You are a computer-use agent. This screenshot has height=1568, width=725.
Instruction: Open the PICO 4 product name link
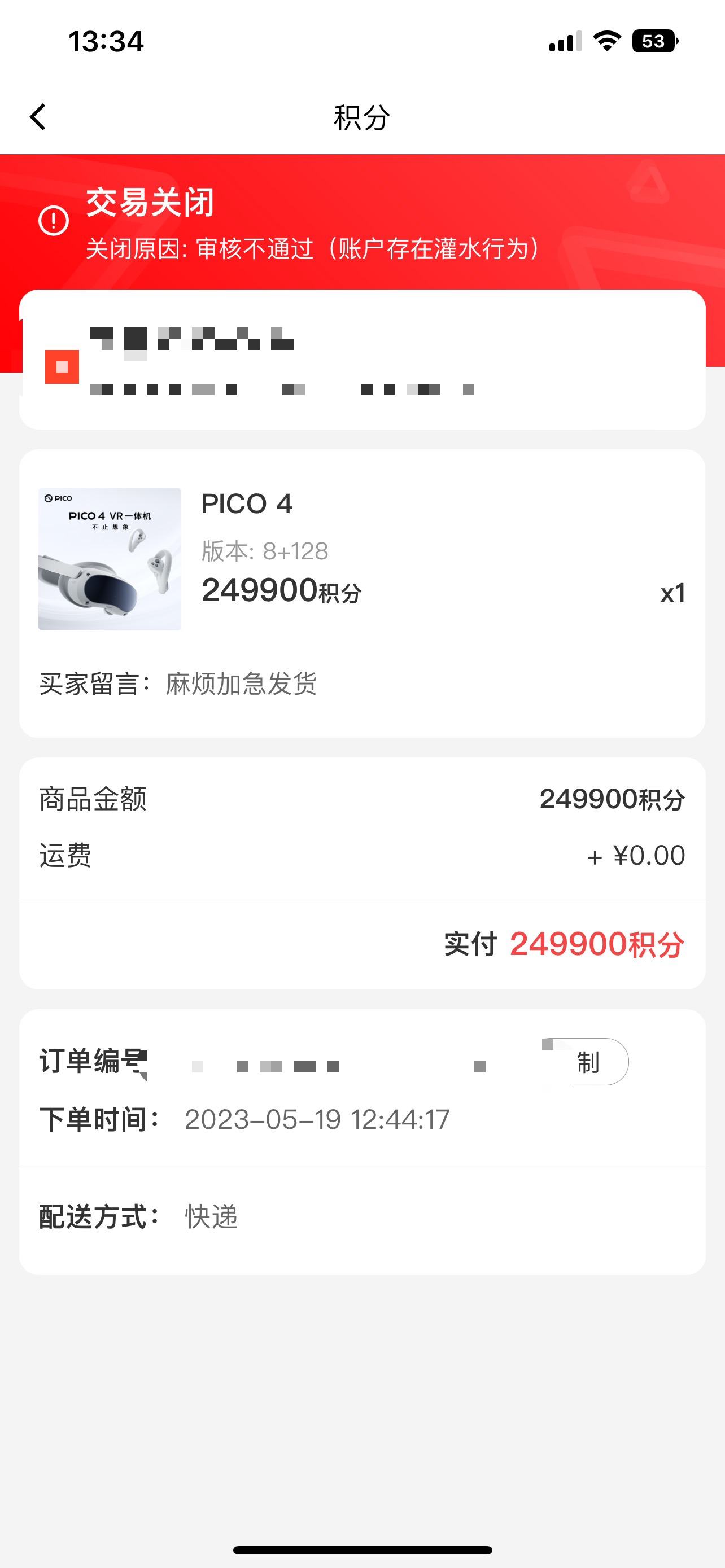tap(247, 503)
